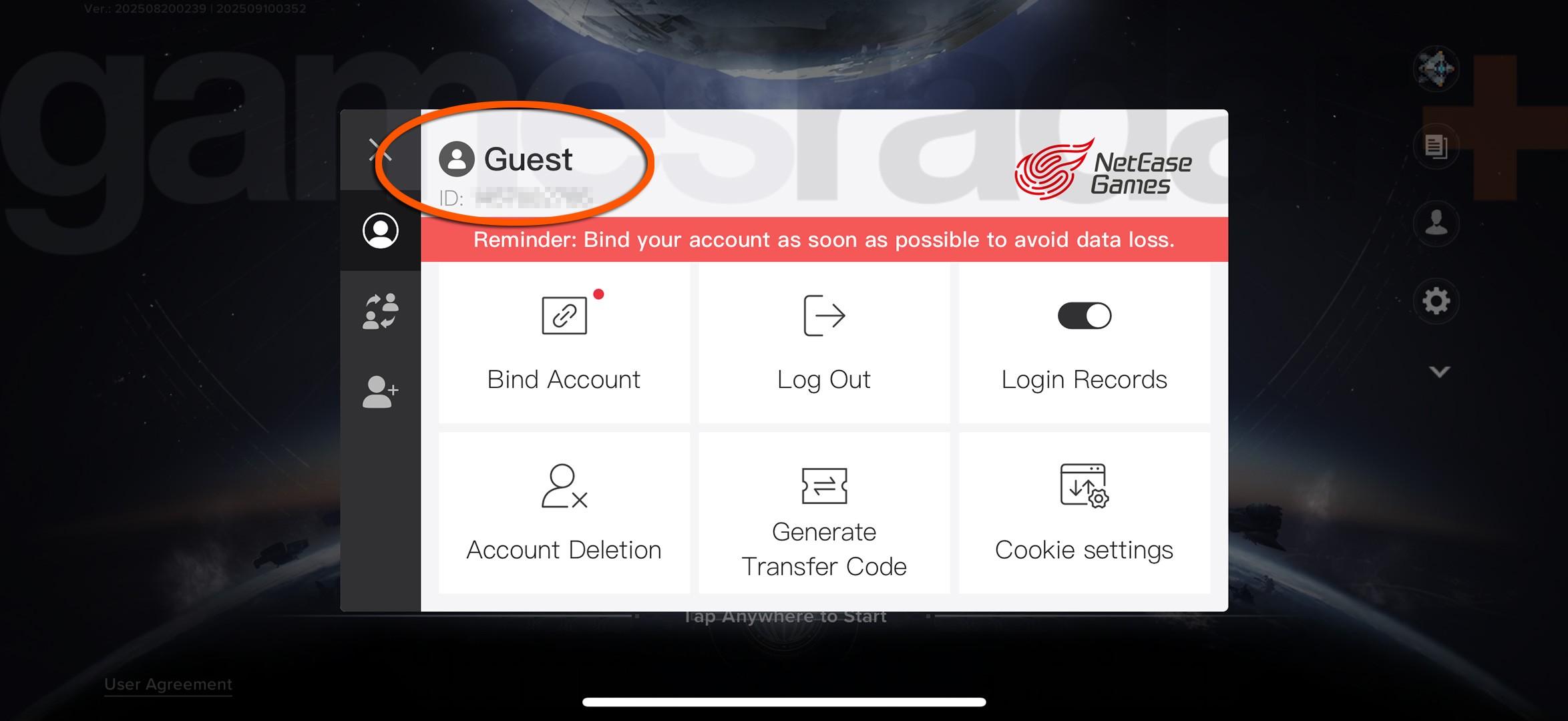Select Account Deletion
Image resolution: width=1568 pixels, height=721 pixels.
tap(564, 513)
